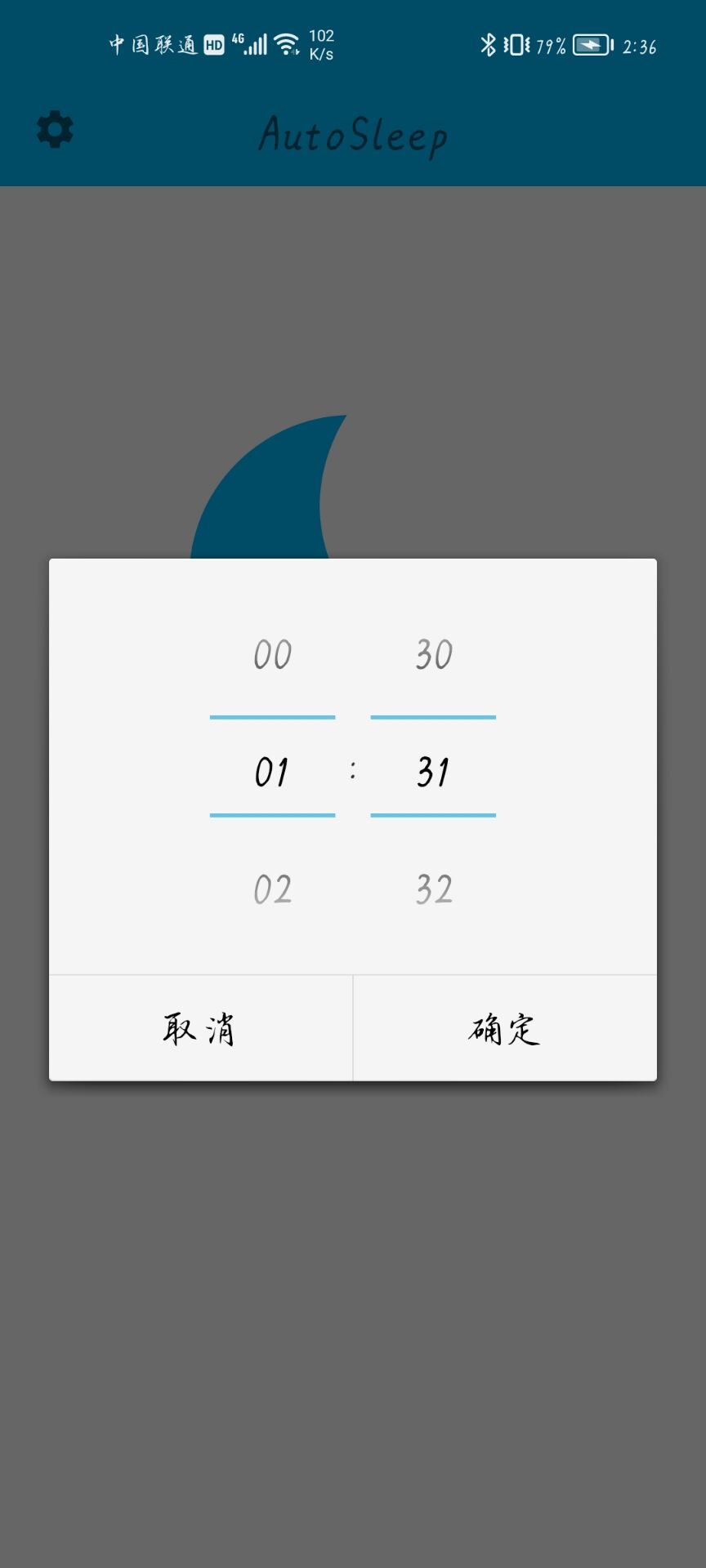706x1568 pixels.
Task: Tap 取消 to cancel the time picker
Action: 200,1028
